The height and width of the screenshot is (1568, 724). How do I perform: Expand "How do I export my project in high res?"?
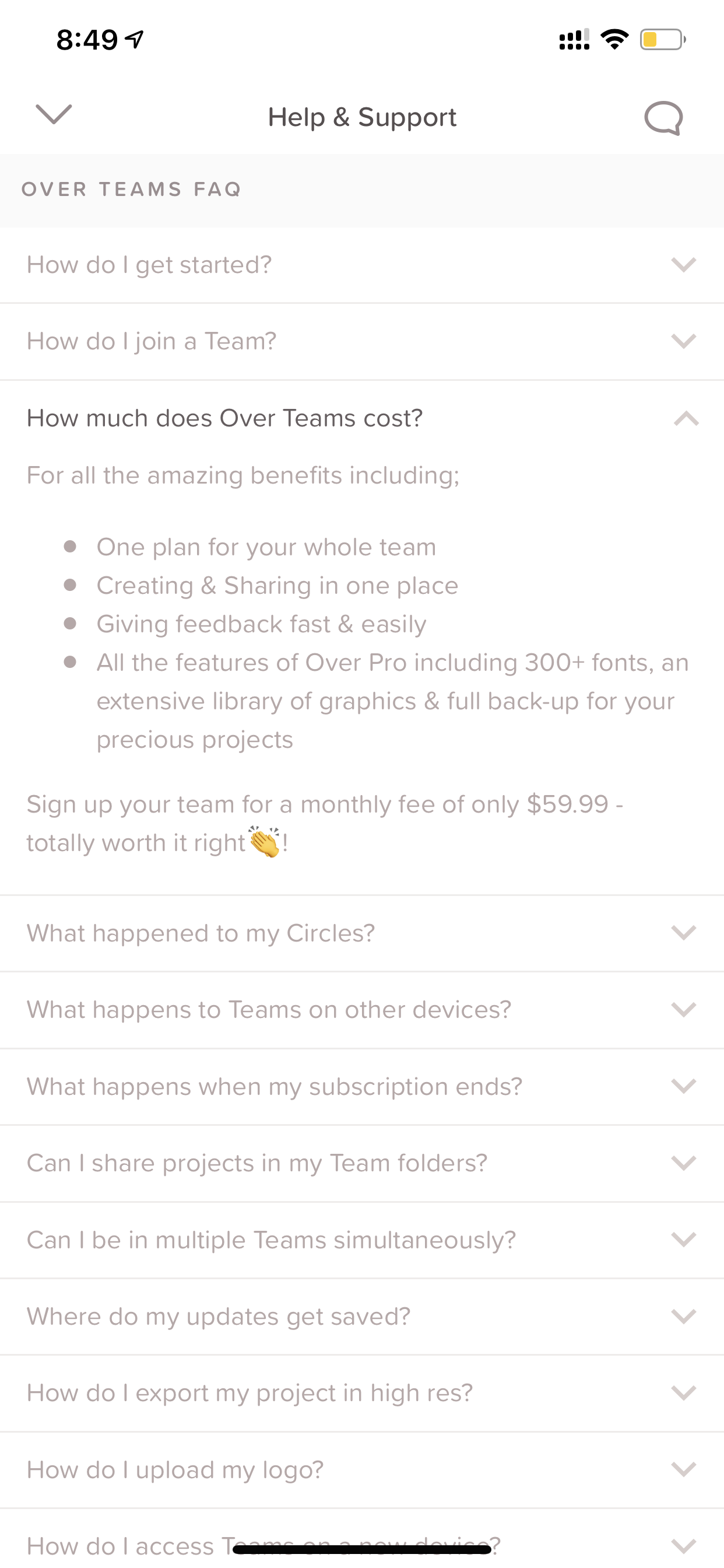tap(362, 1394)
